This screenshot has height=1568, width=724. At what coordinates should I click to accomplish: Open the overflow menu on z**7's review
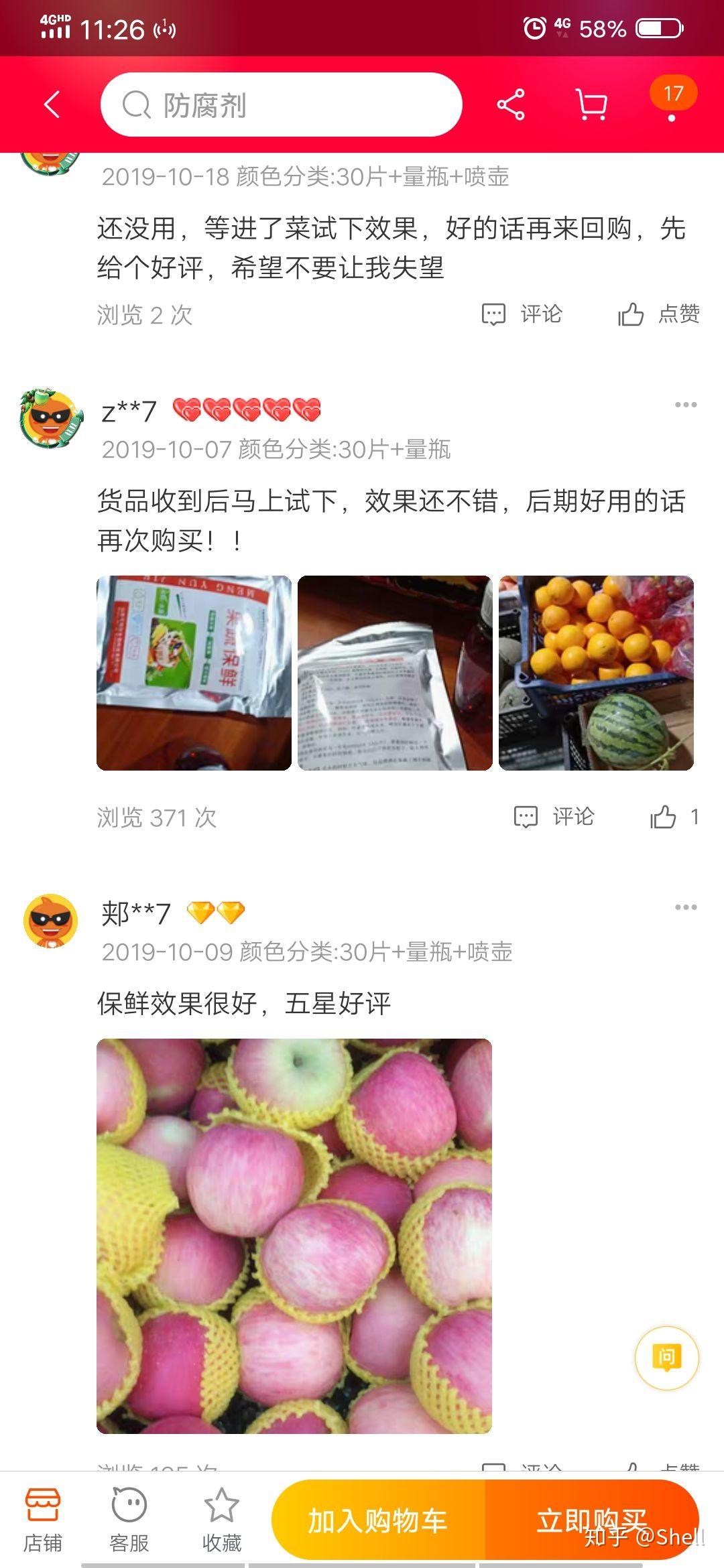pos(685,405)
